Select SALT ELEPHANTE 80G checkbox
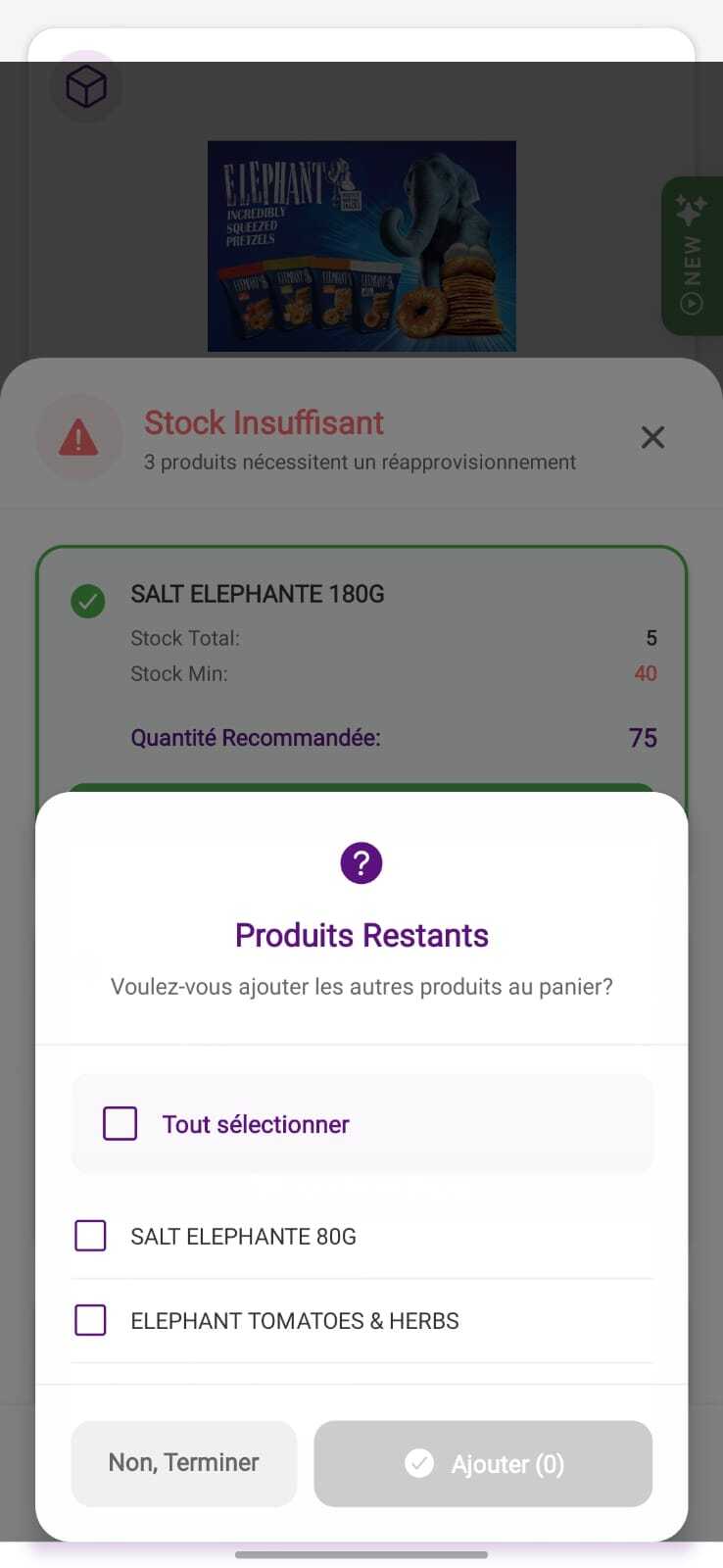723x1568 pixels. coord(91,1236)
